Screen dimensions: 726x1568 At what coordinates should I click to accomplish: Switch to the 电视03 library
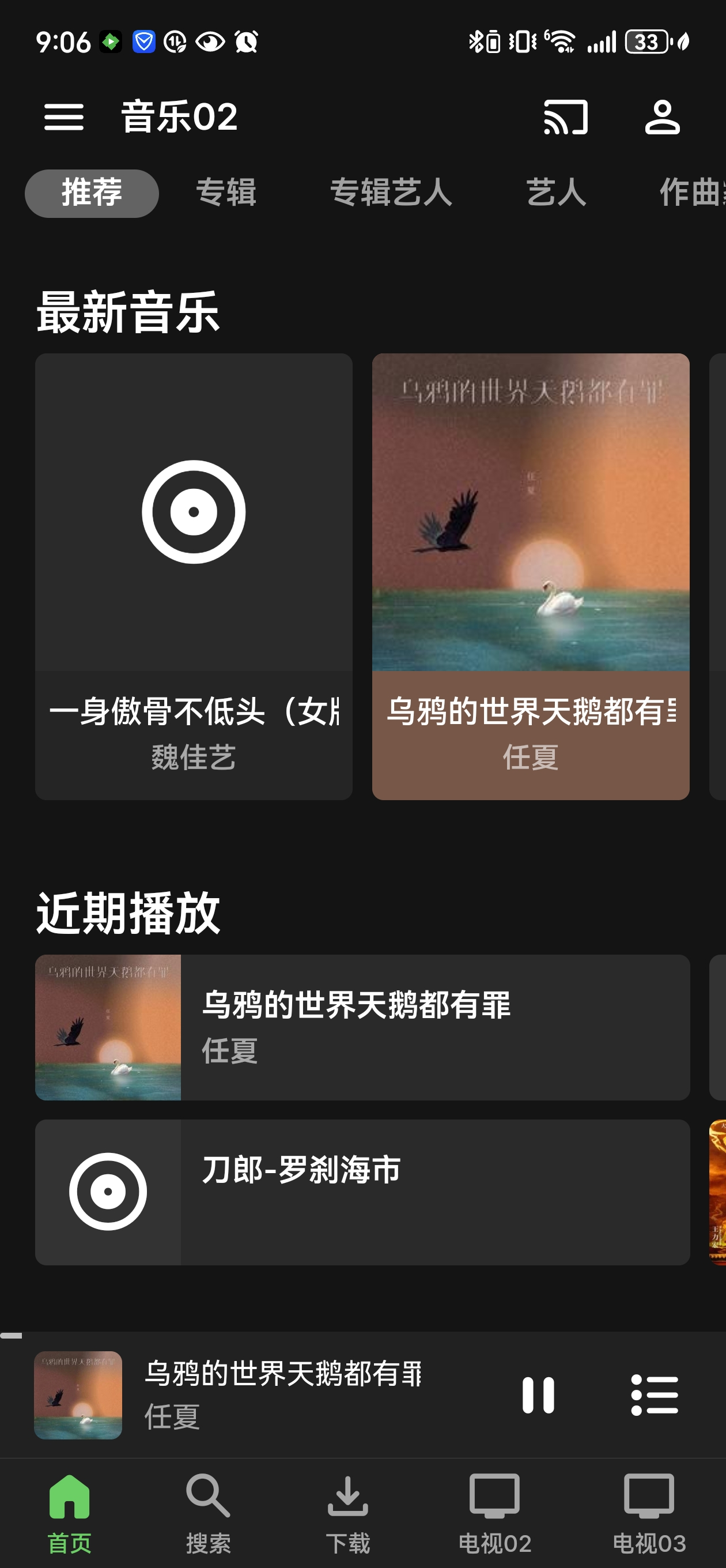[x=649, y=1513]
